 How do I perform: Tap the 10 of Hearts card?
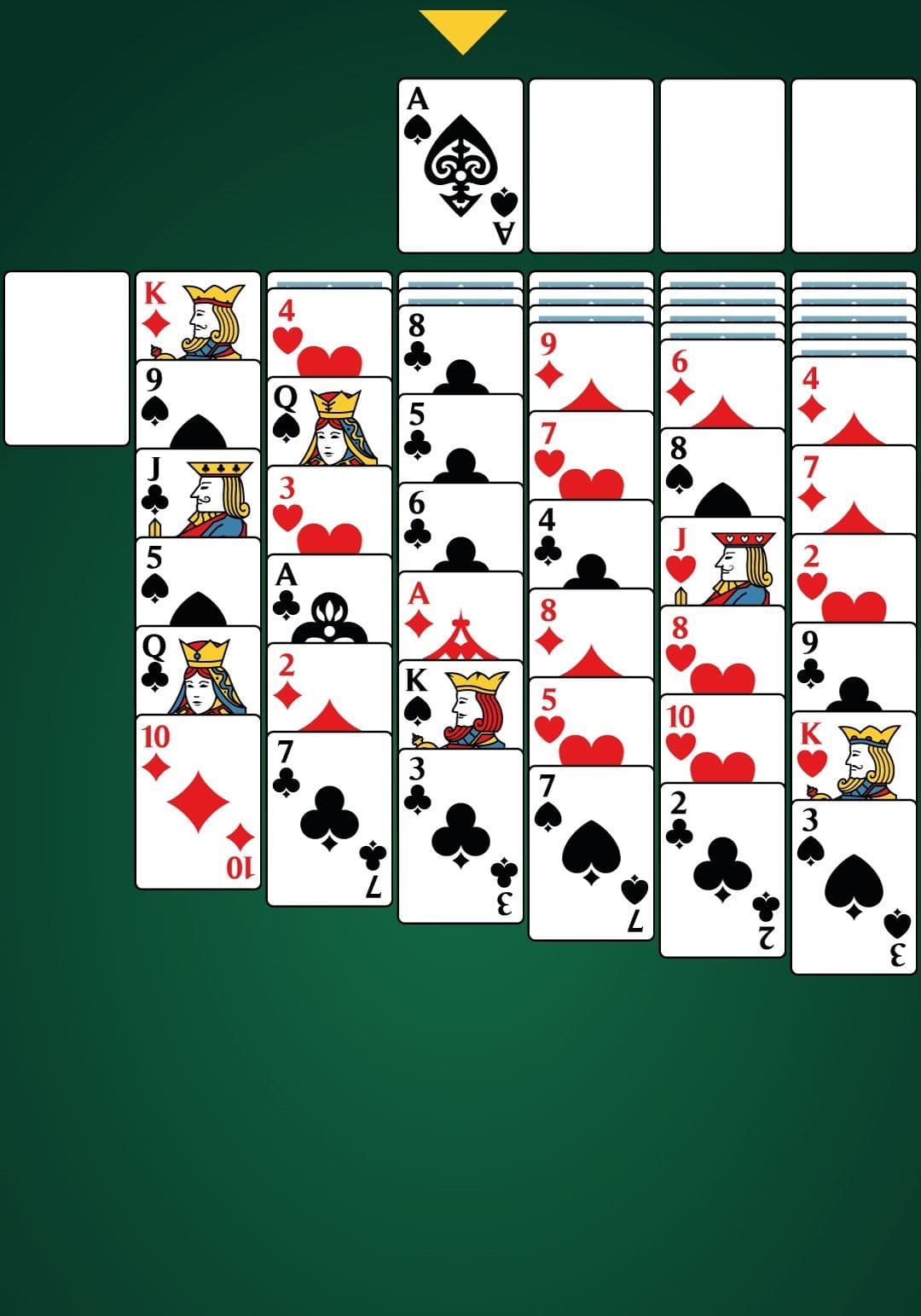722,739
